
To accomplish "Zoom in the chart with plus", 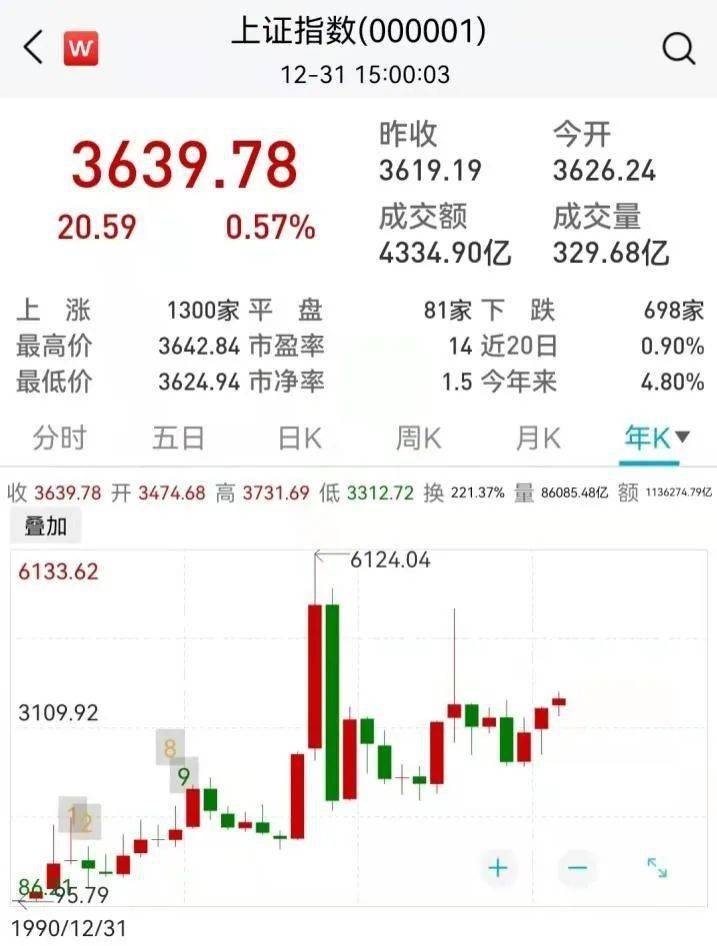I will [x=497, y=867].
